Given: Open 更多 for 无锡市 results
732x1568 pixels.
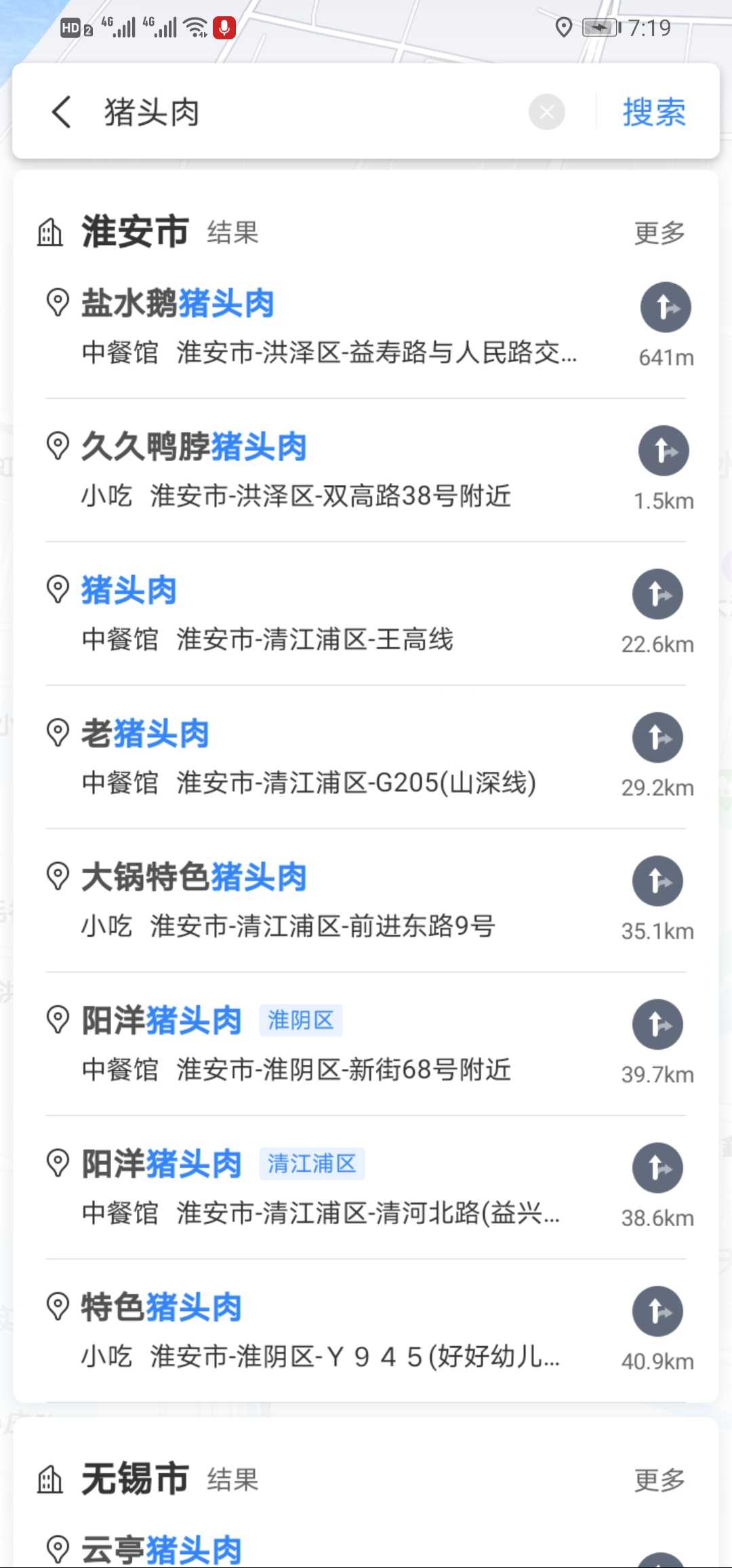Looking at the screenshot, I should [659, 1481].
